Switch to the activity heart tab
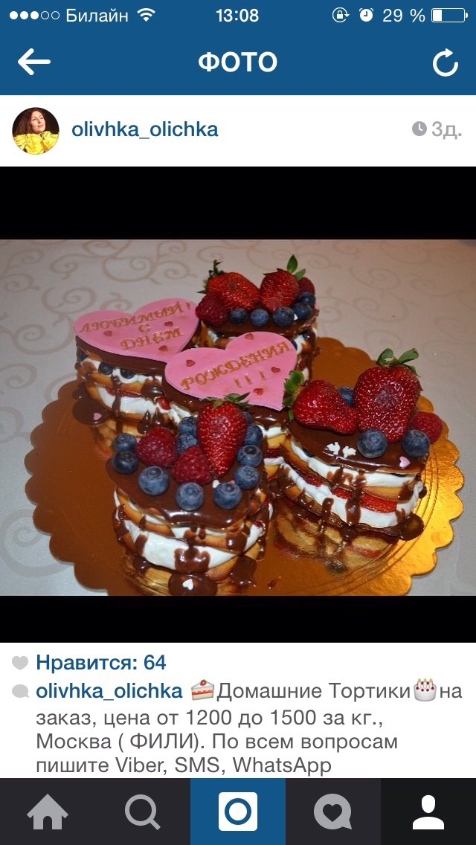The height and width of the screenshot is (845, 476). click(333, 812)
